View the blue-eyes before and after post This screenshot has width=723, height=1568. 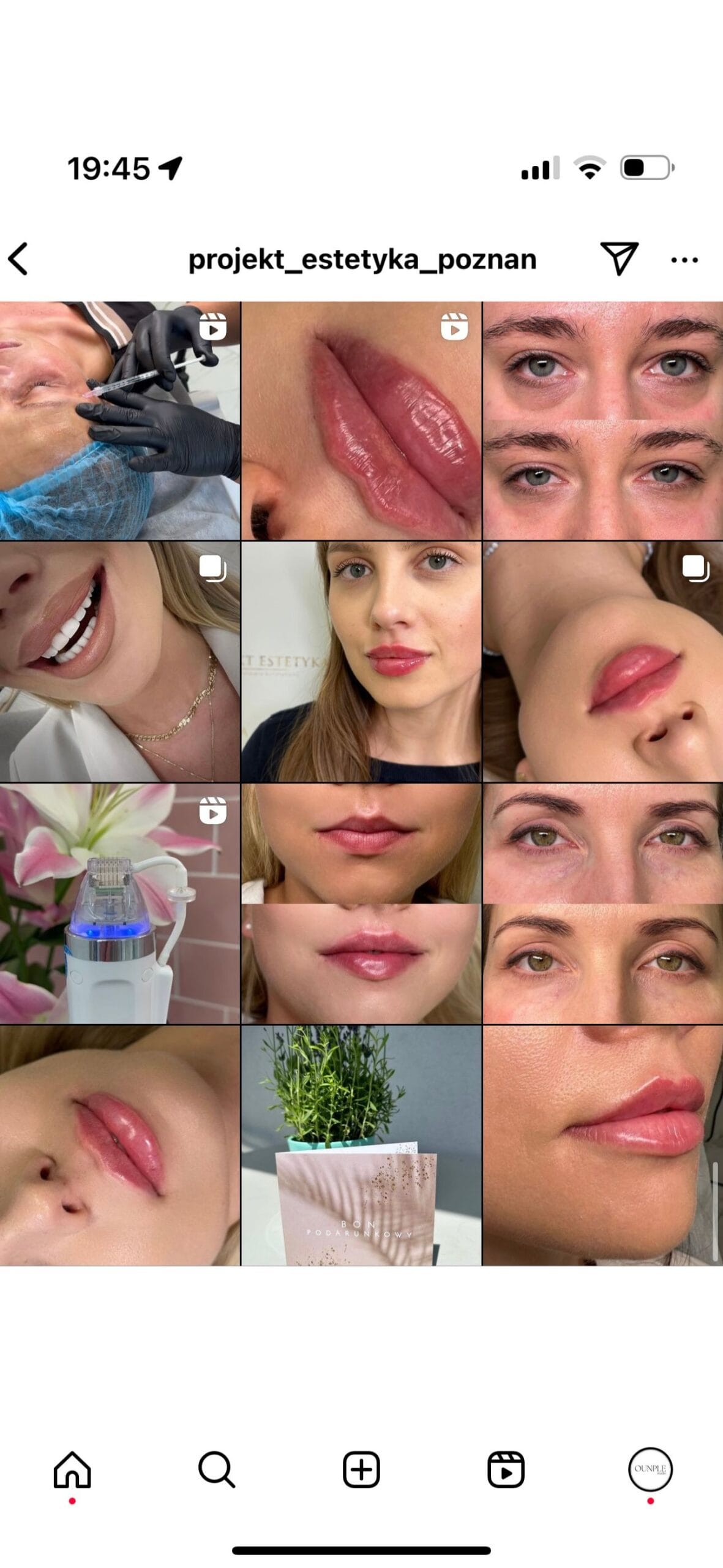pos(603,420)
